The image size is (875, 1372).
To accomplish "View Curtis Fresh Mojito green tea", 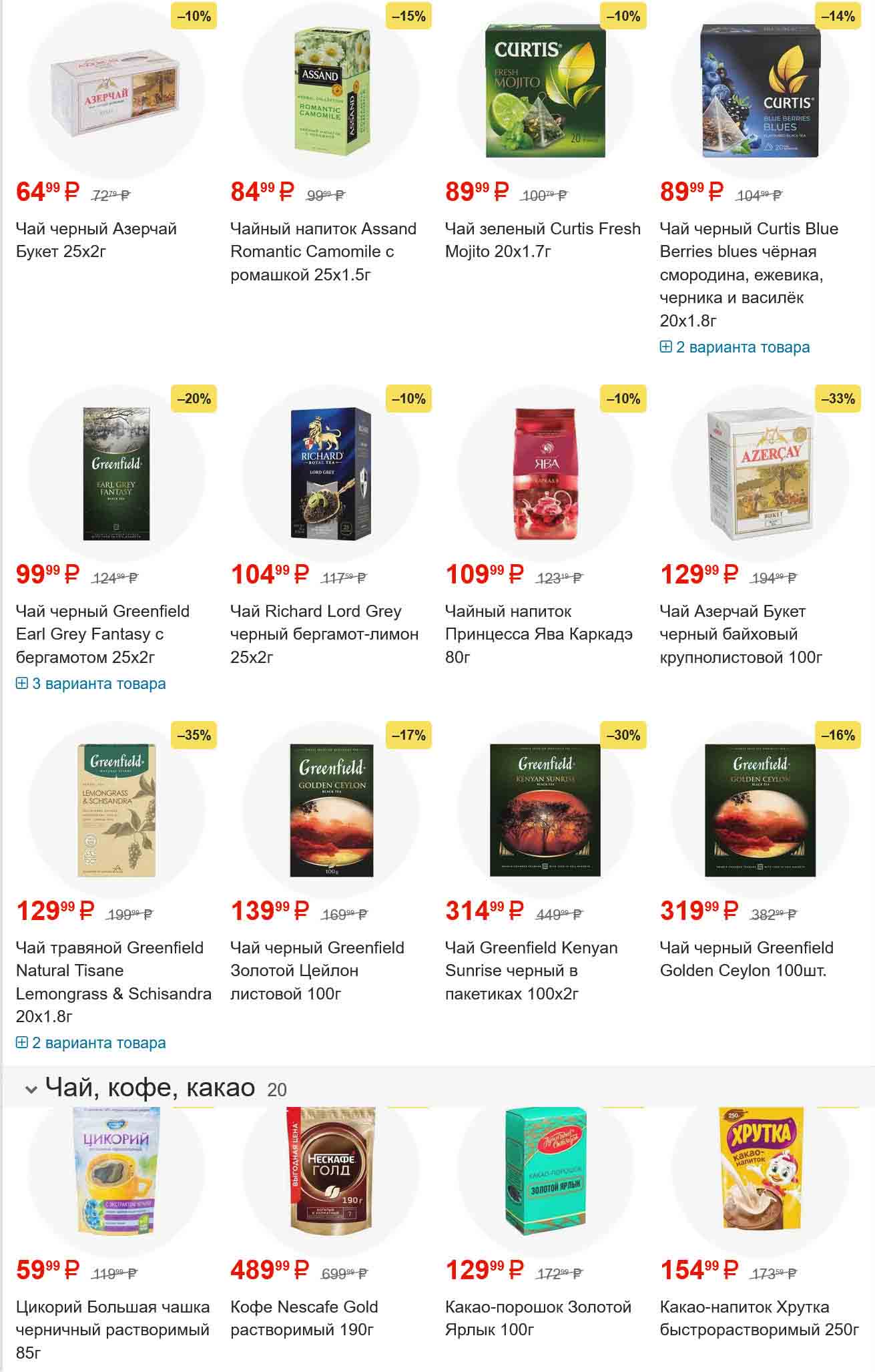I will [542, 240].
